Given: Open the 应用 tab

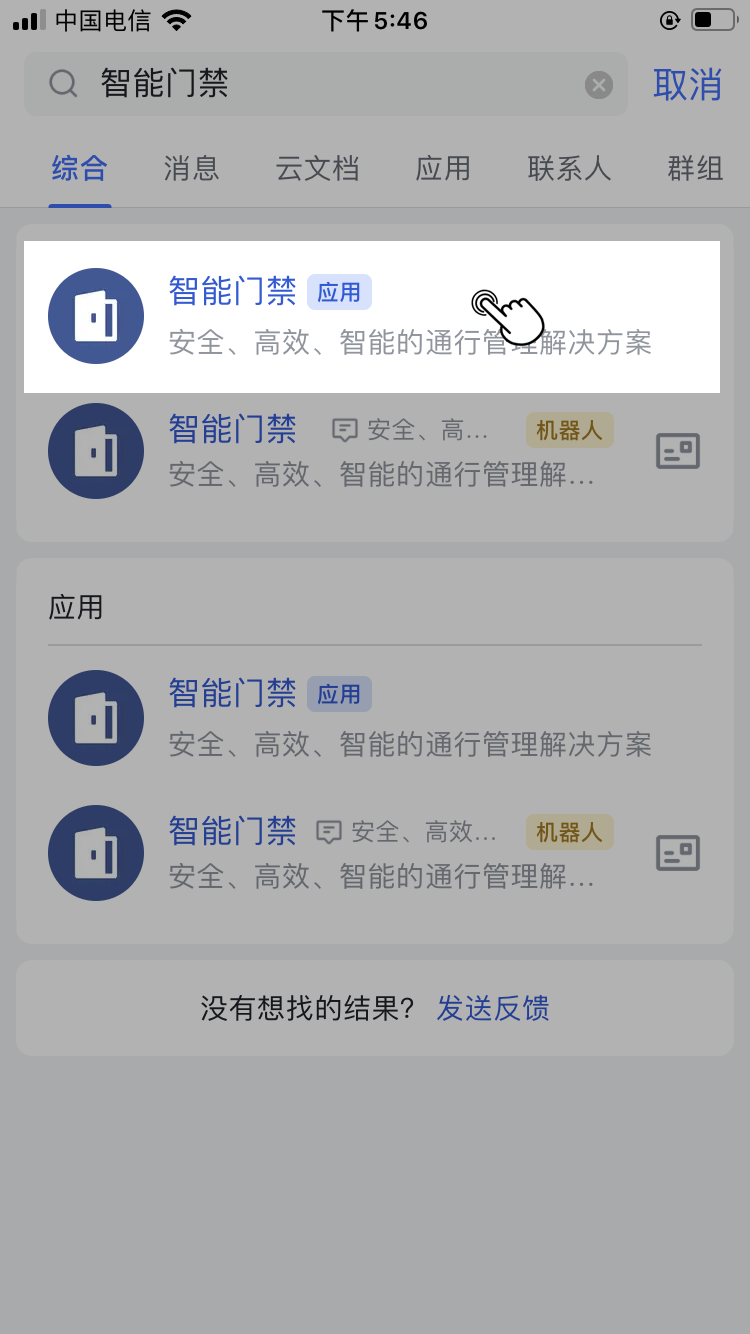Looking at the screenshot, I should (x=443, y=168).
